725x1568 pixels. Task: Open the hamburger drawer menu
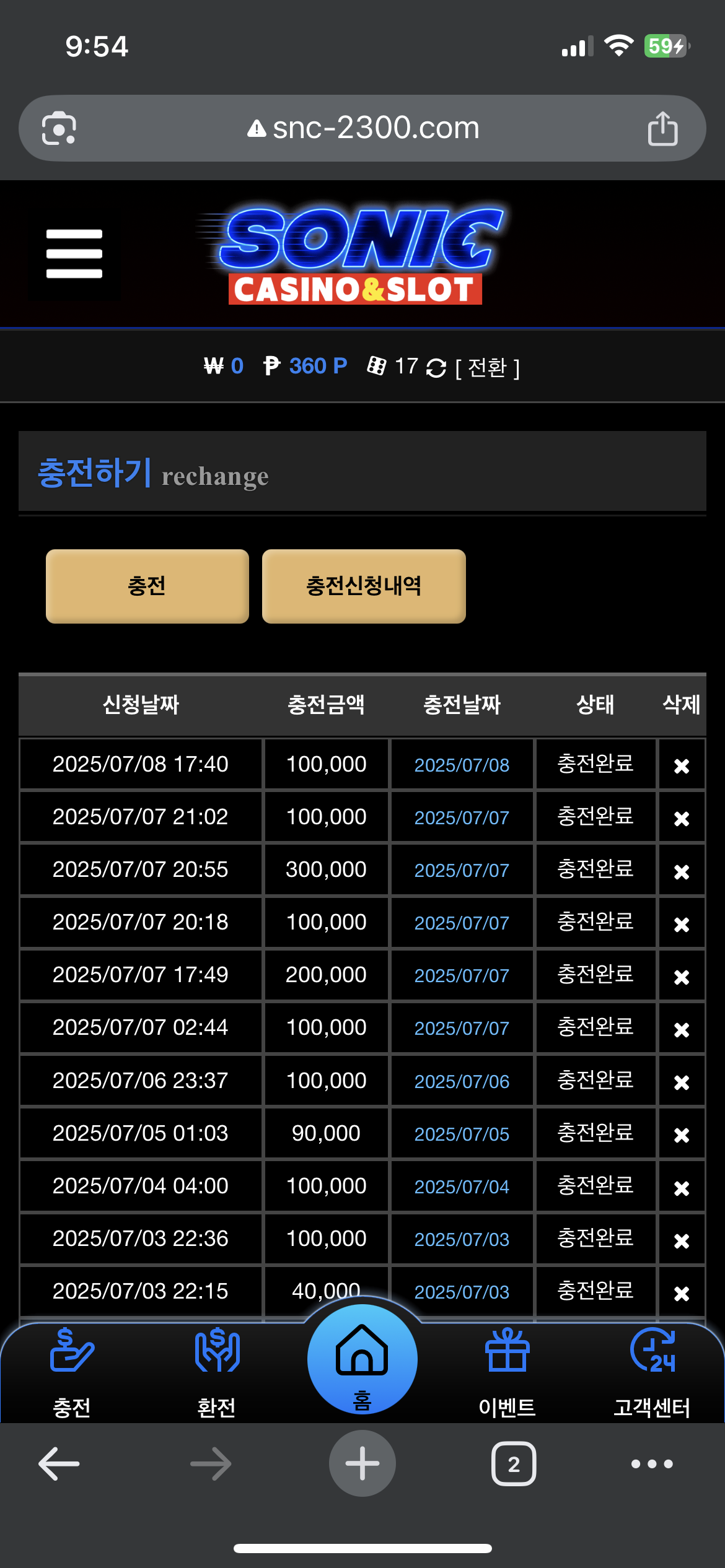pyautogui.click(x=74, y=253)
